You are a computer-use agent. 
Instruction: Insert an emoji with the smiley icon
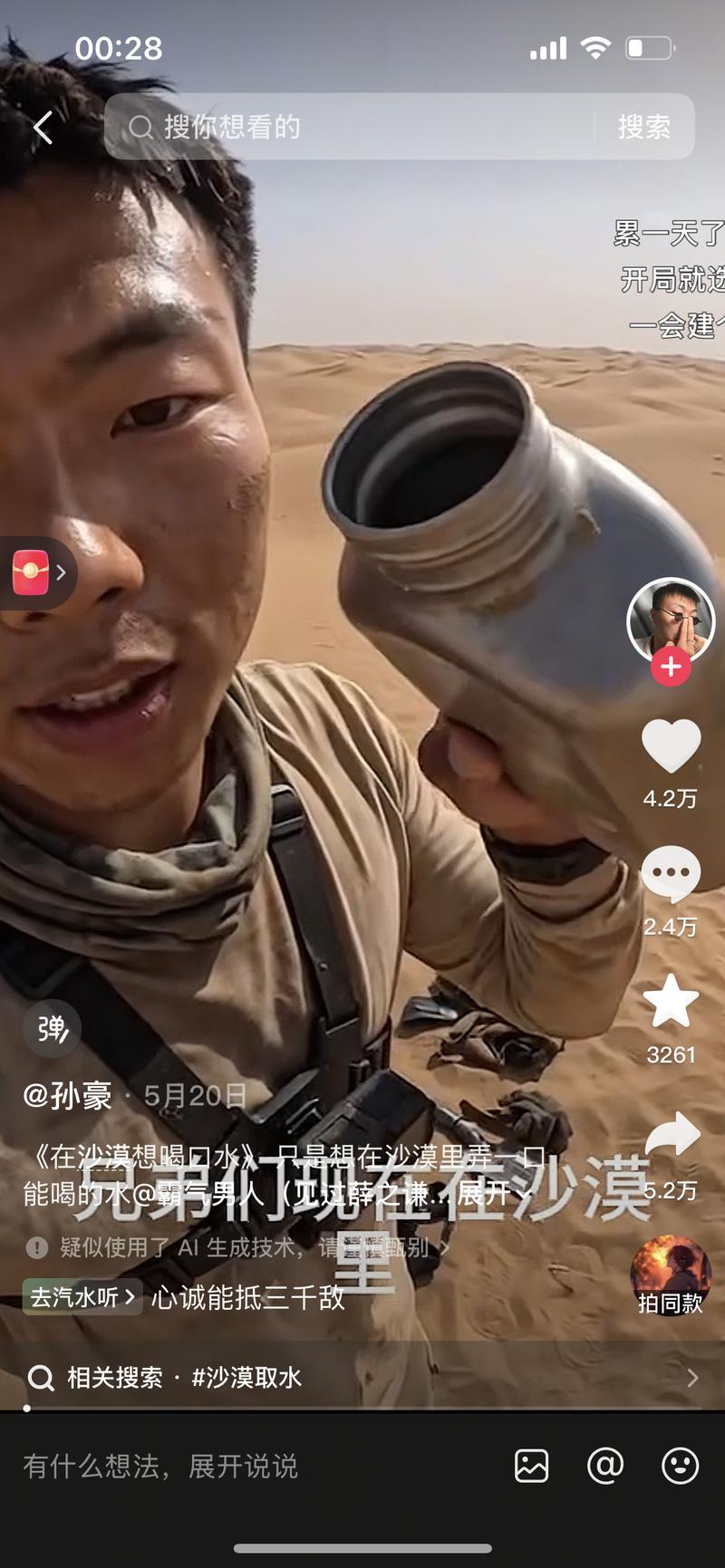[680, 1466]
